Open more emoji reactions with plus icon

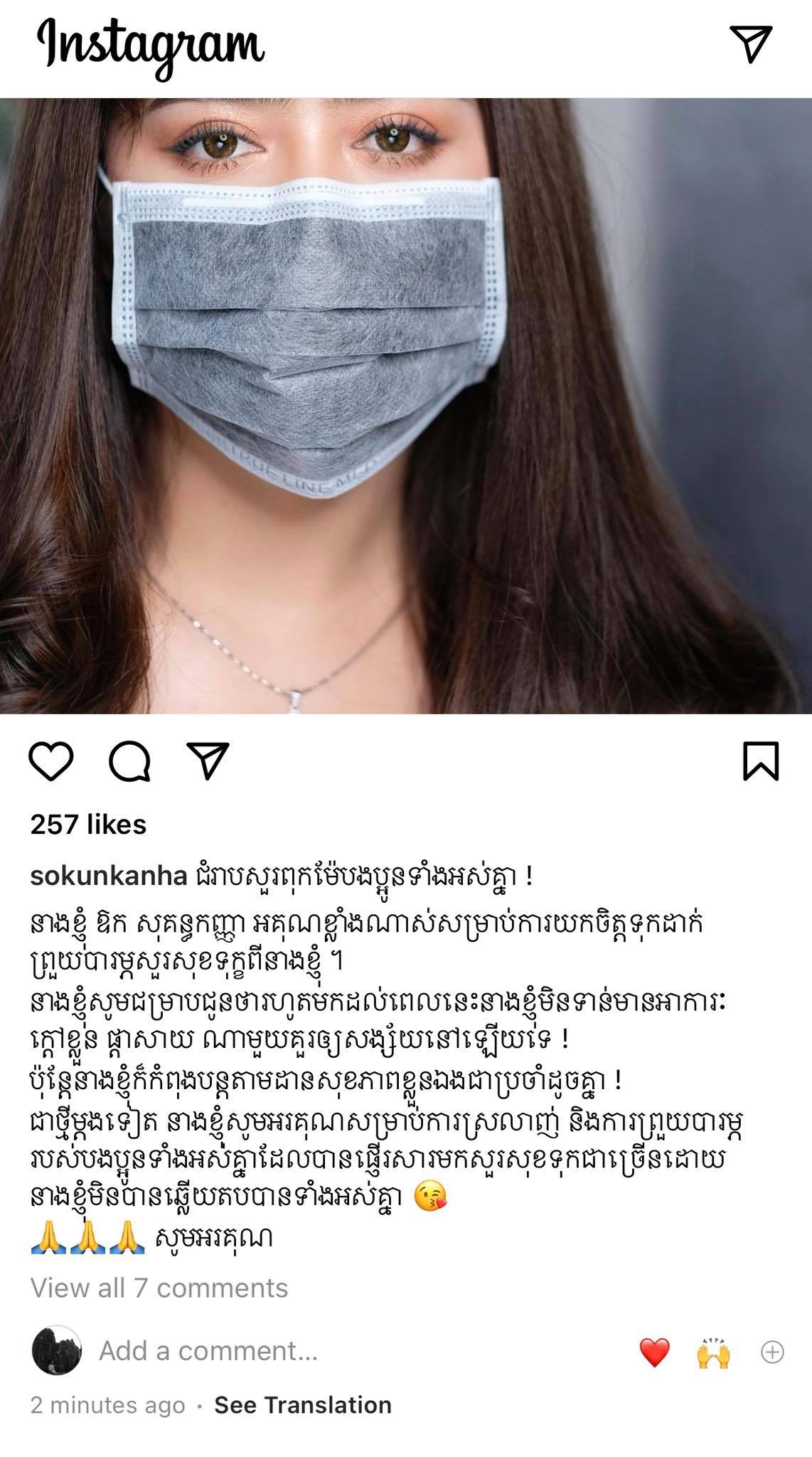[772, 1352]
